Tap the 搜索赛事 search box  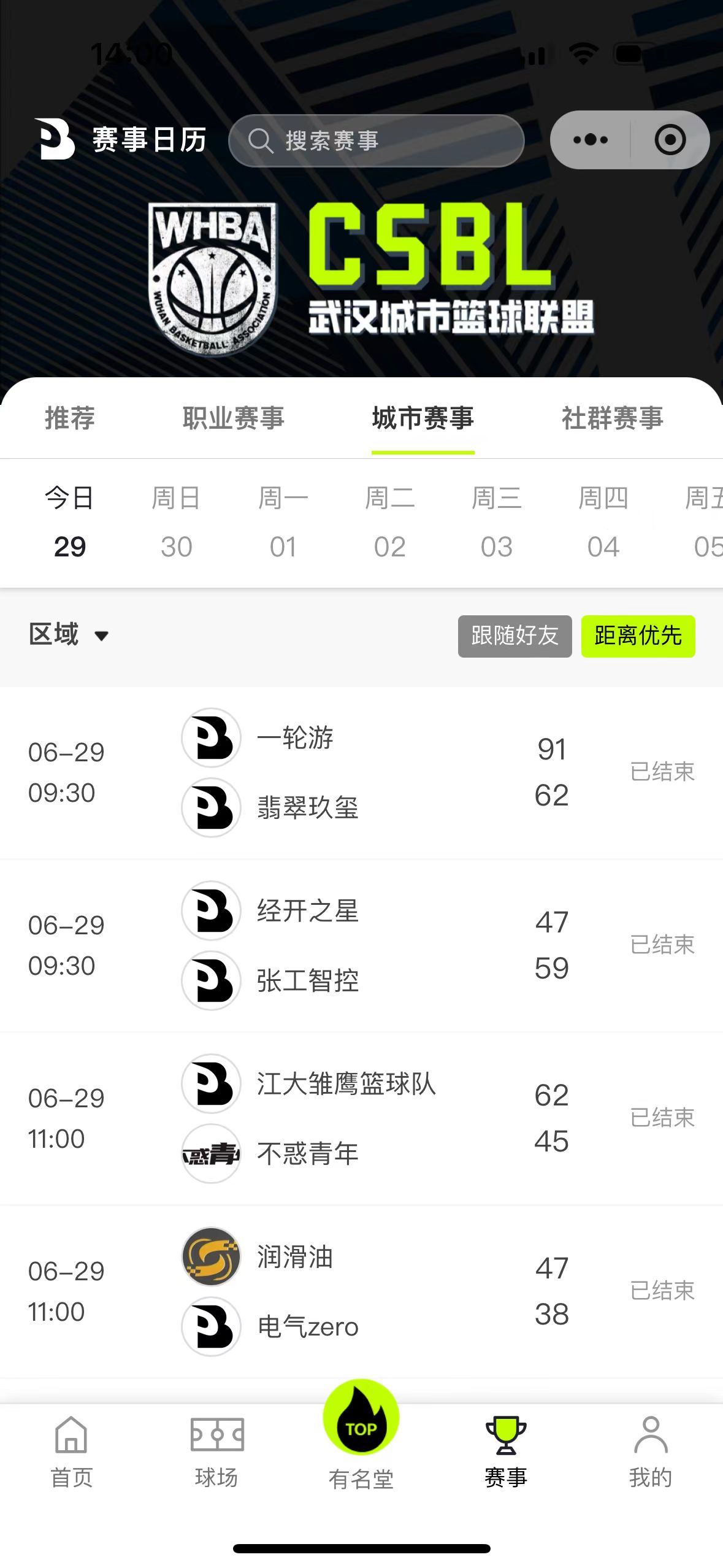pos(376,140)
